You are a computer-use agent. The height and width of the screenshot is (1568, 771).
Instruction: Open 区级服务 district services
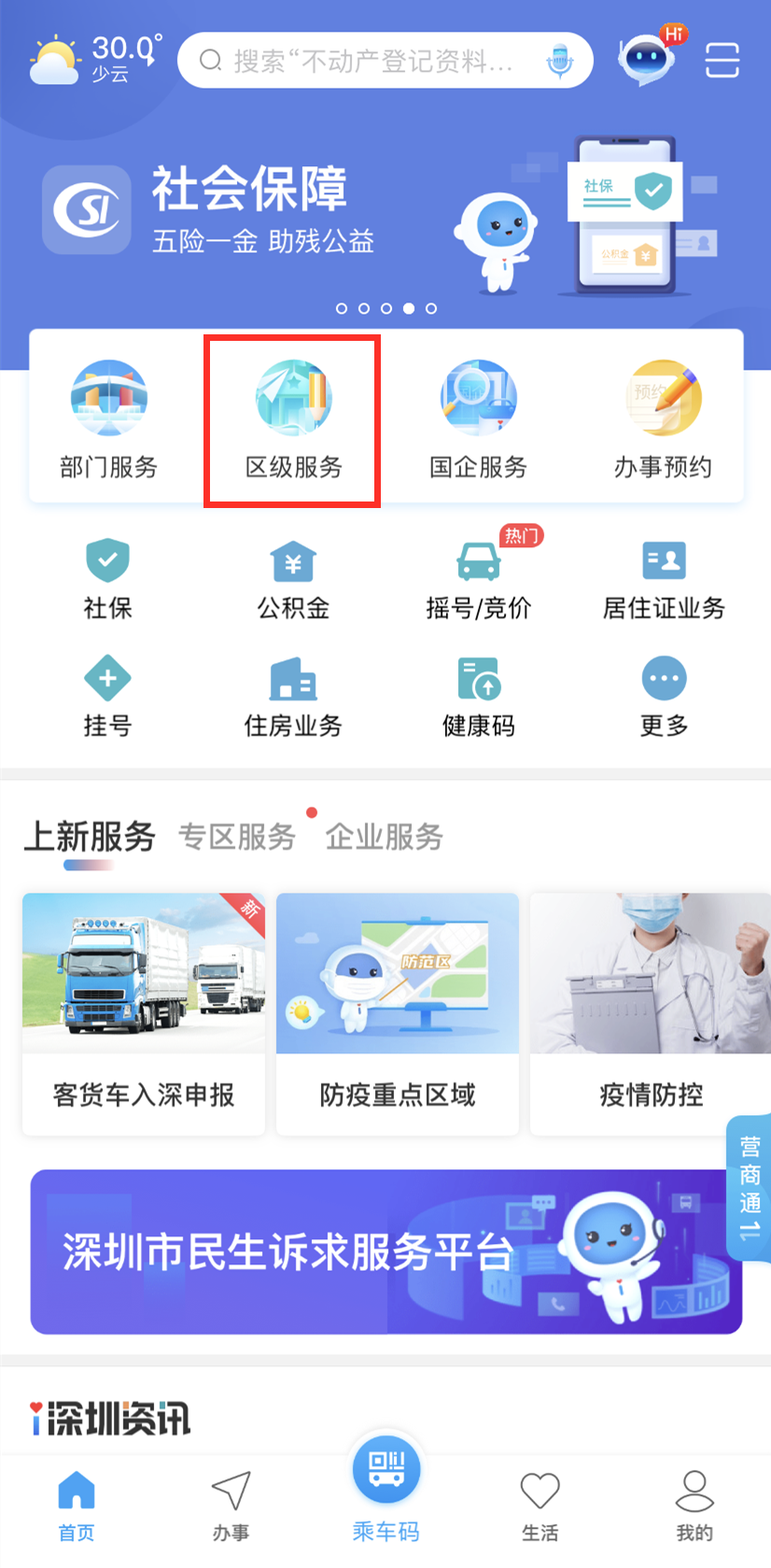pyautogui.click(x=293, y=420)
